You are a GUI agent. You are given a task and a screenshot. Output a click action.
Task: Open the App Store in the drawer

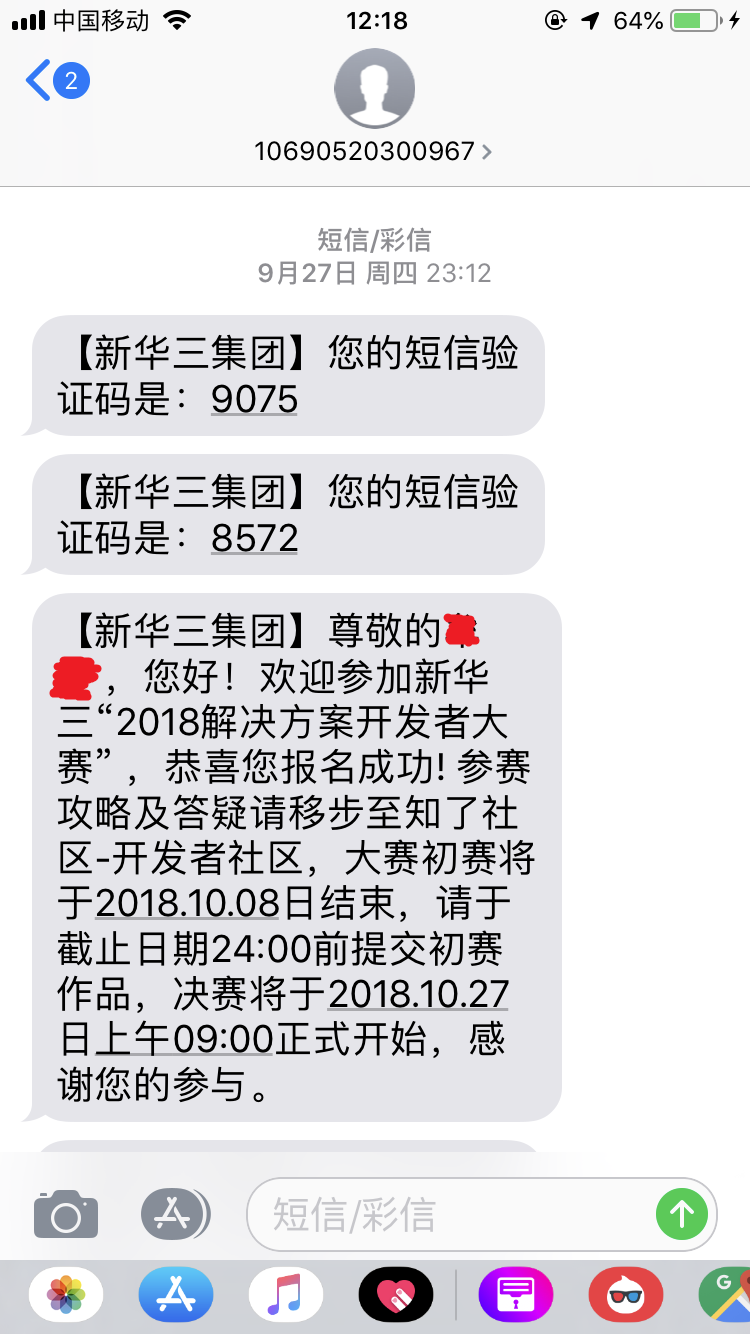pyautogui.click(x=176, y=1295)
